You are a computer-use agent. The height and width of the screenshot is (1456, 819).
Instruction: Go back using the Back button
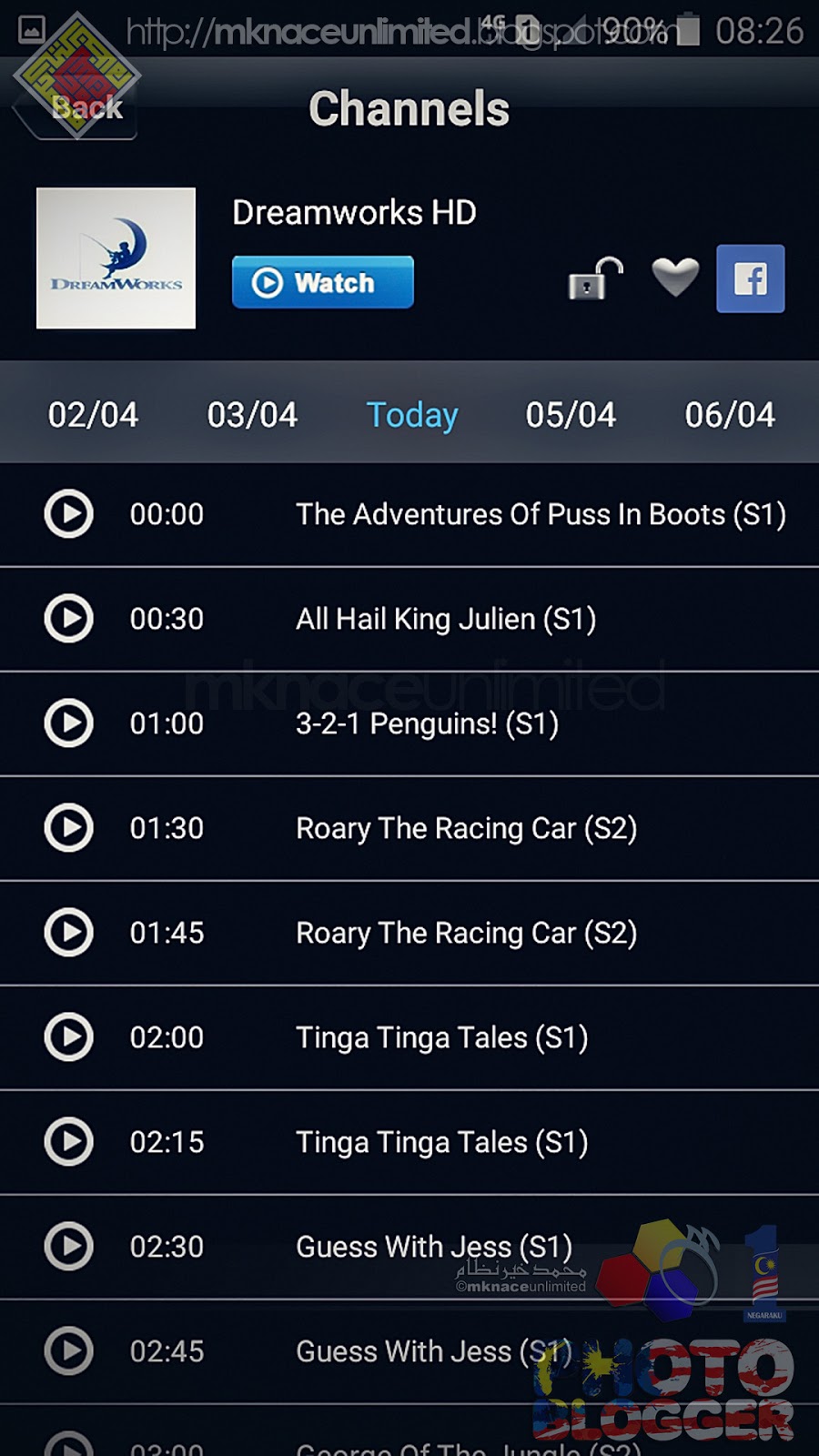tap(86, 107)
